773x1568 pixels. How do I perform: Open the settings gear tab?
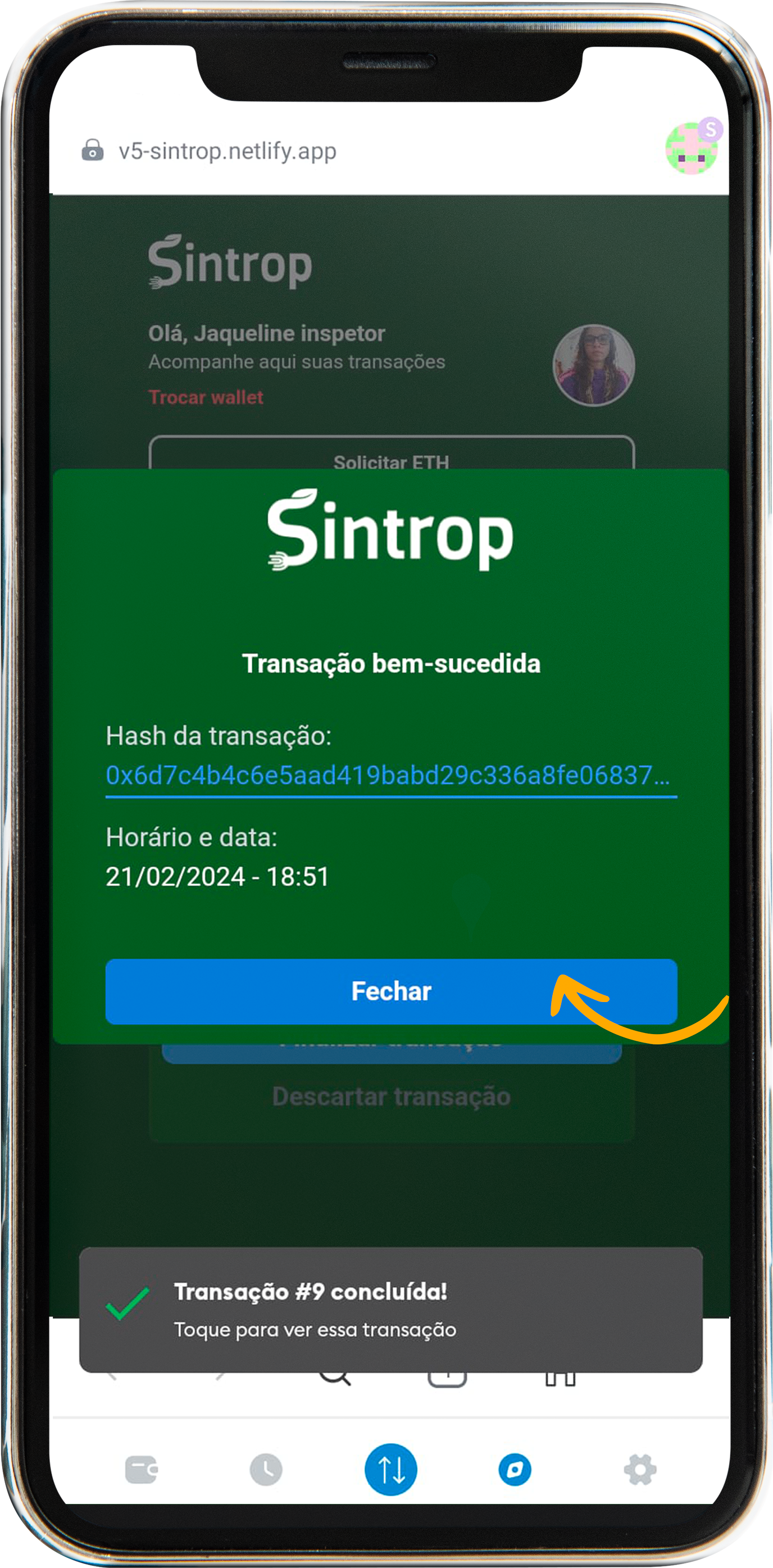point(640,1470)
